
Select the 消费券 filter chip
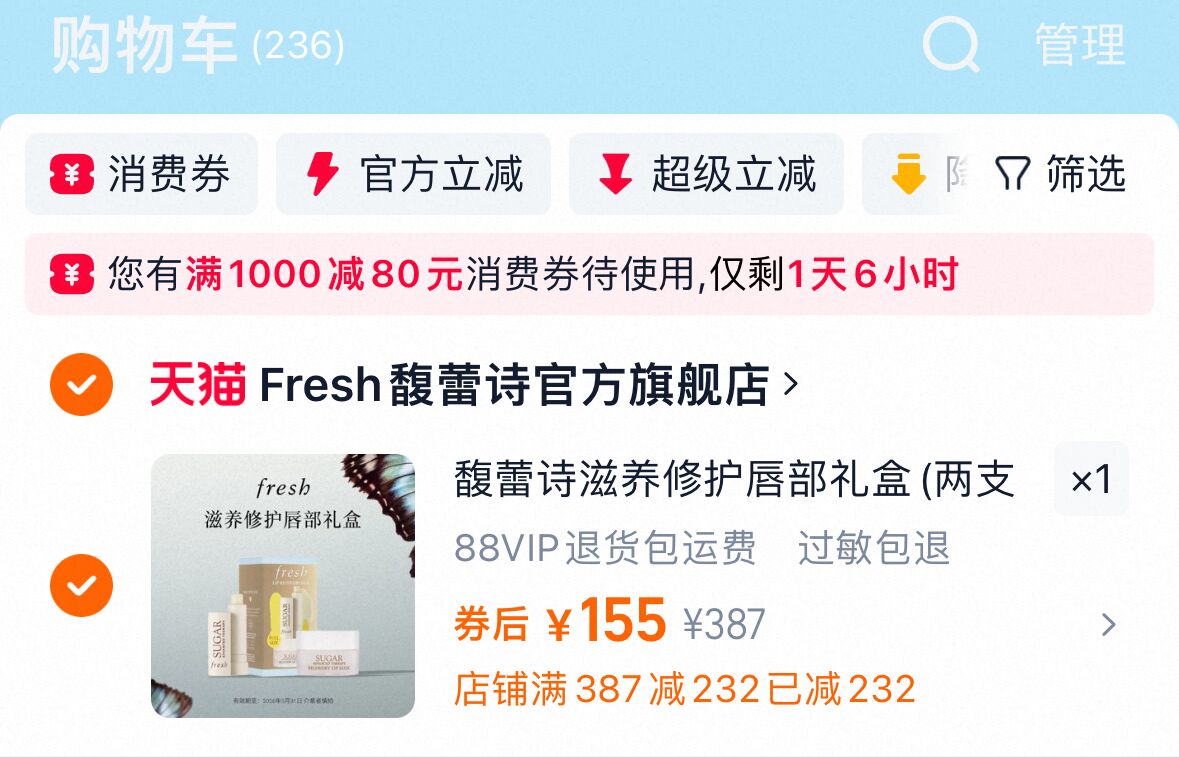tap(141, 174)
